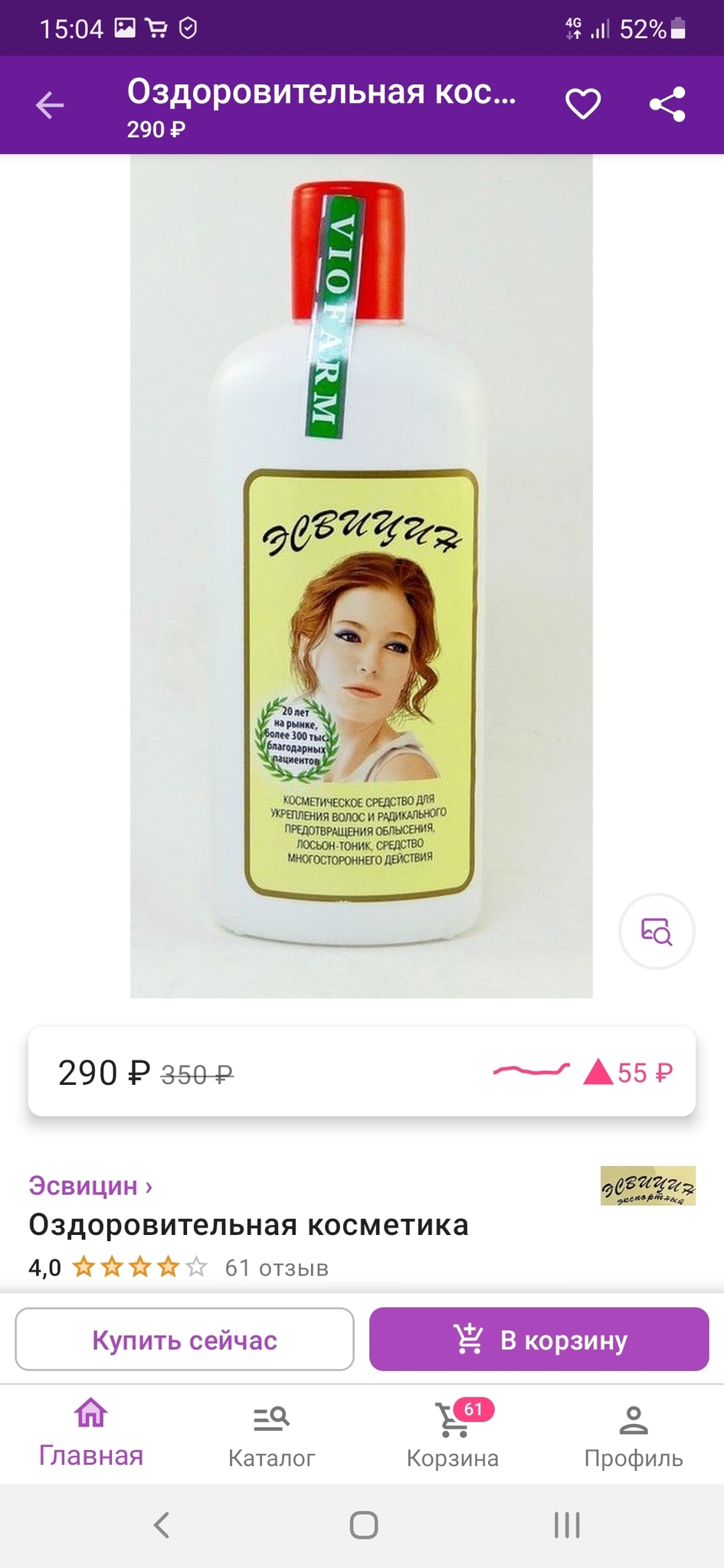Open the Профиль tab

634,1435
